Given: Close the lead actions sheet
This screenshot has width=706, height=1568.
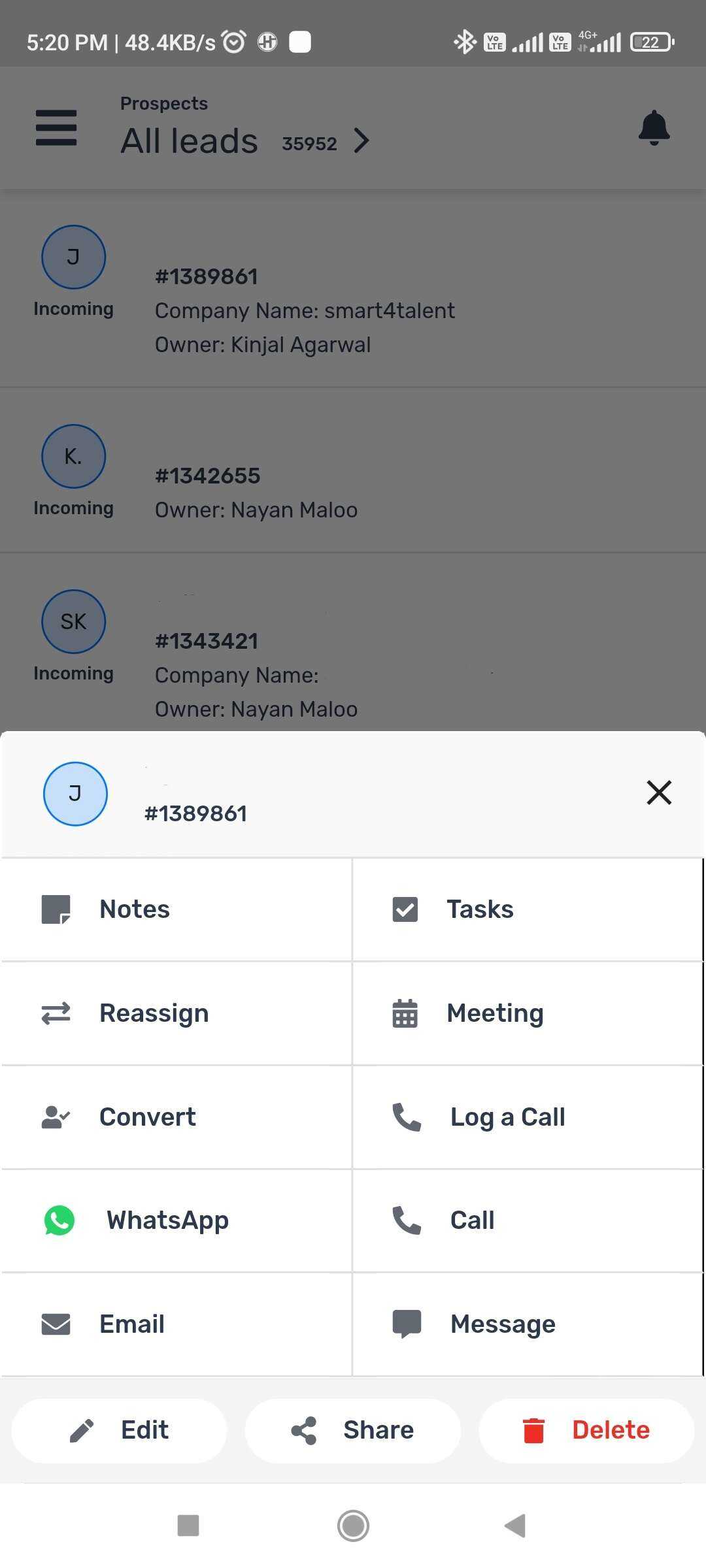Looking at the screenshot, I should click(658, 792).
